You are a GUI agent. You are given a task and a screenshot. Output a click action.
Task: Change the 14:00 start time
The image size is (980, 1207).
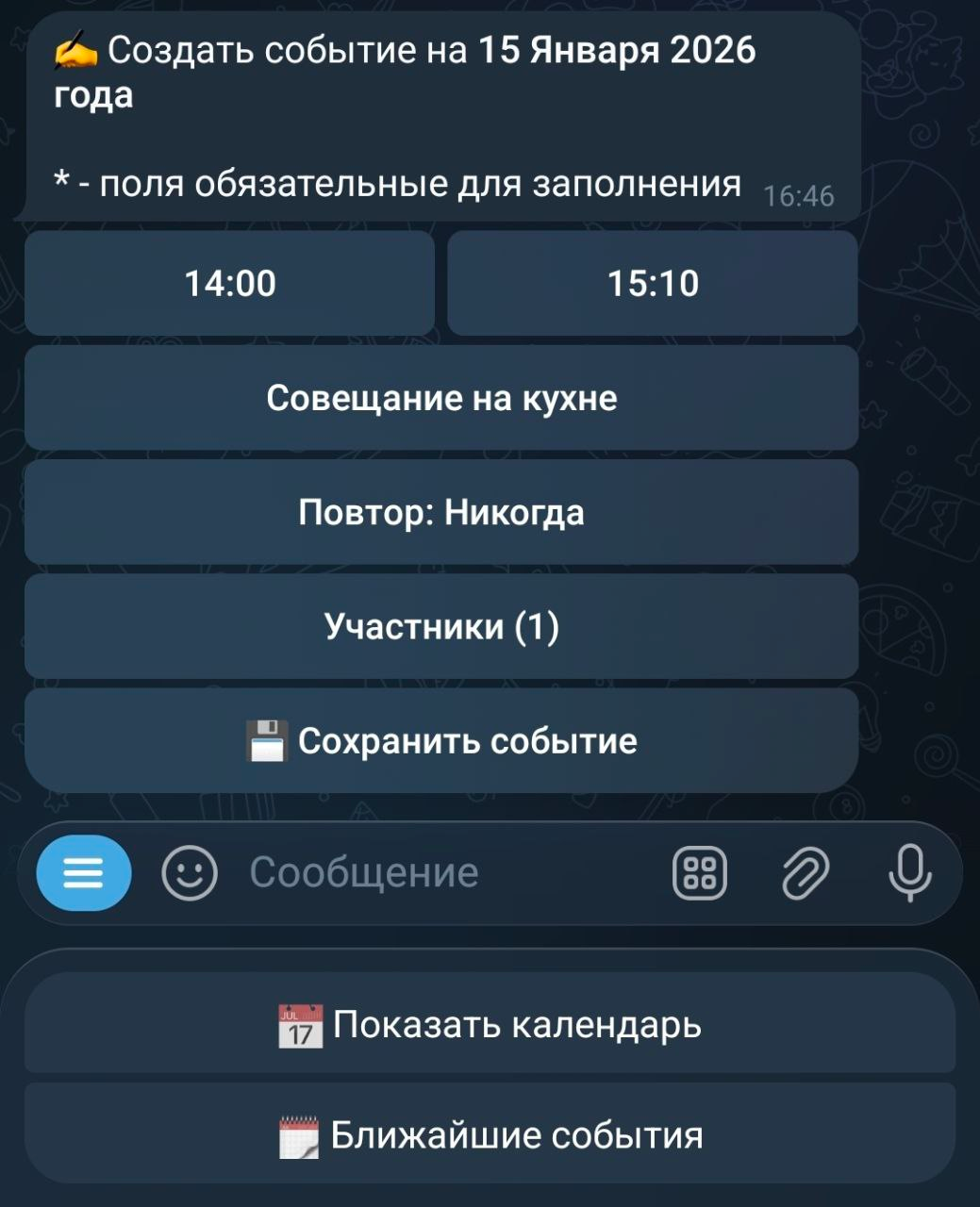click(x=229, y=284)
